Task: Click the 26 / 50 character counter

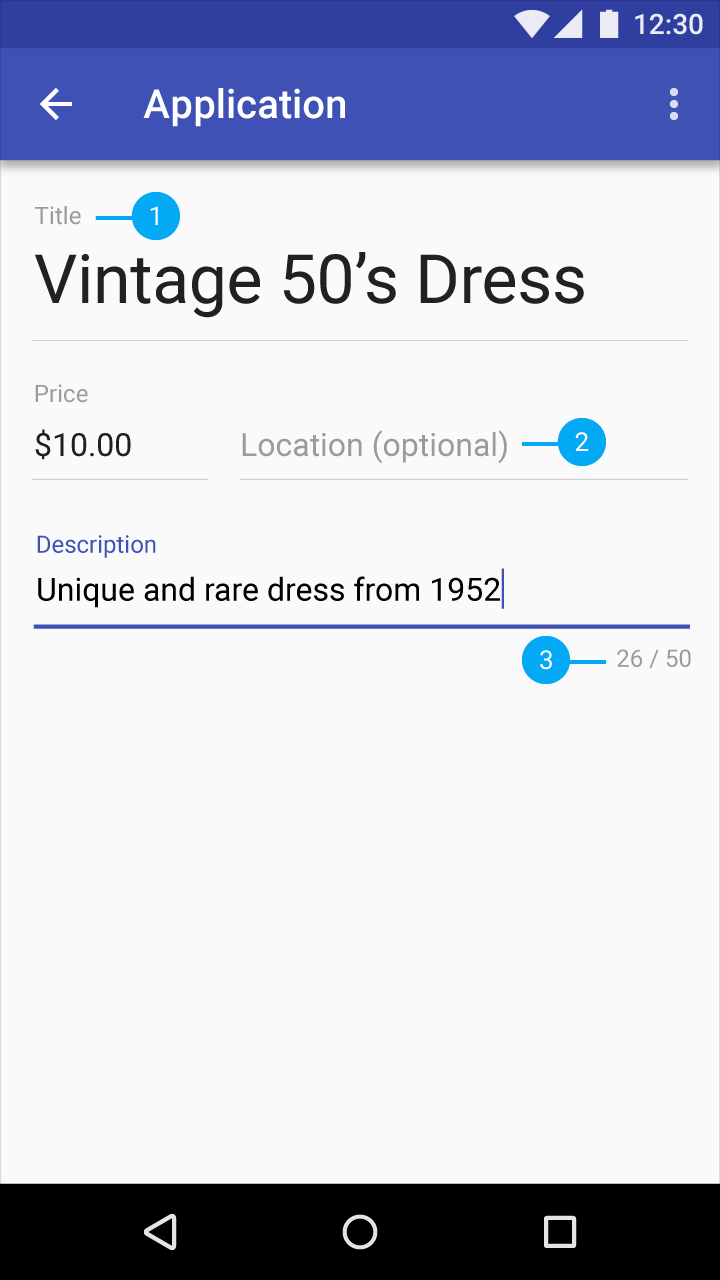Action: point(653,659)
